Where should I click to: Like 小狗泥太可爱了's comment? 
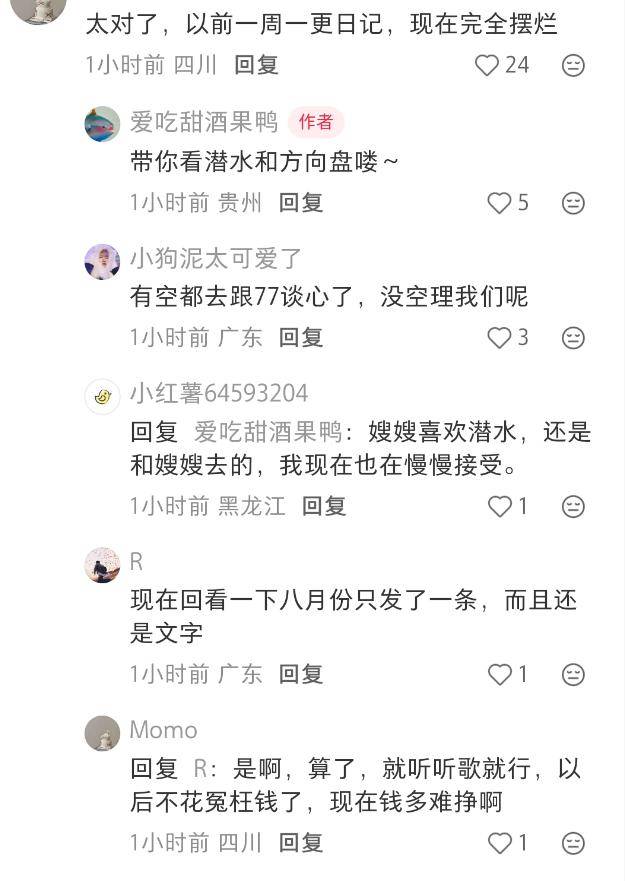[499, 338]
